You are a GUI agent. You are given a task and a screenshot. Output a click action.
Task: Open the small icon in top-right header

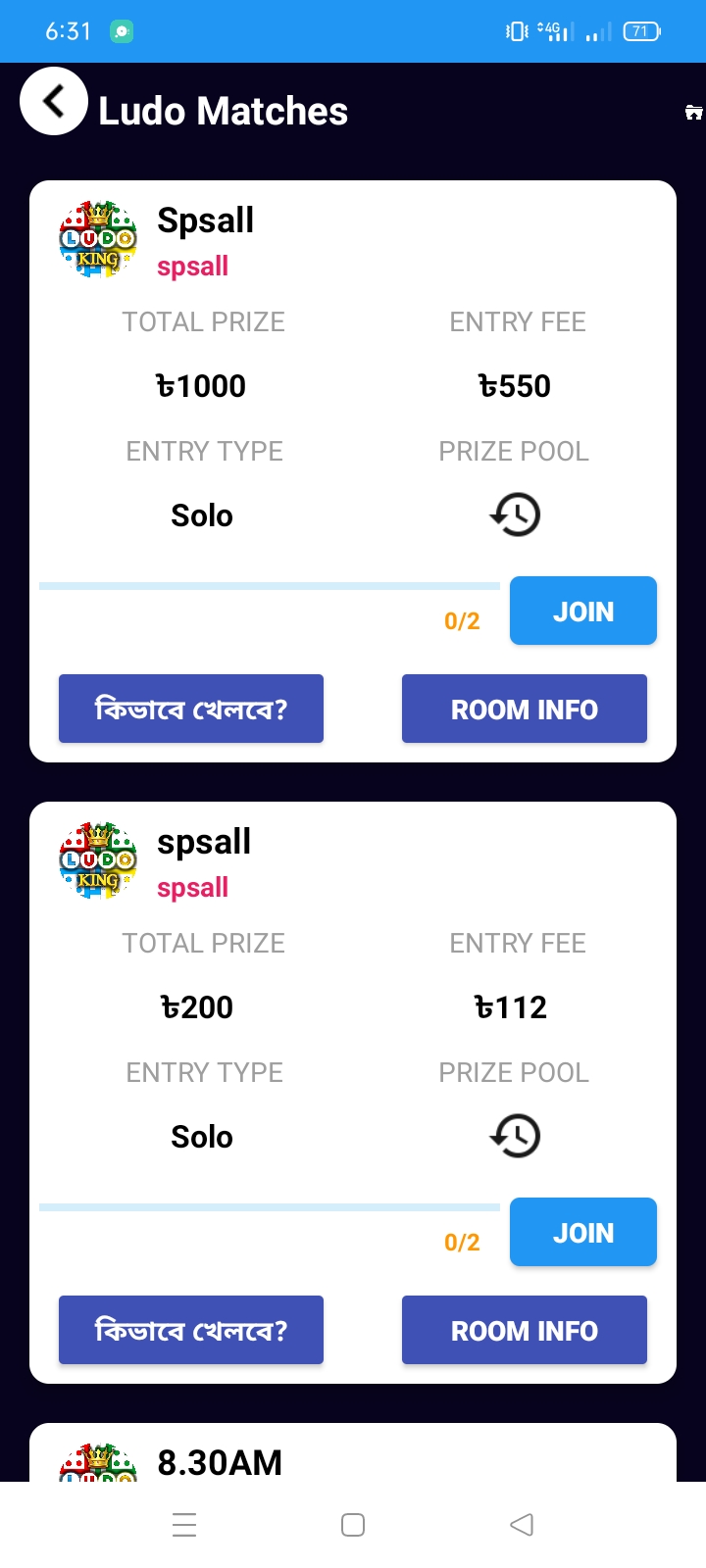[693, 112]
